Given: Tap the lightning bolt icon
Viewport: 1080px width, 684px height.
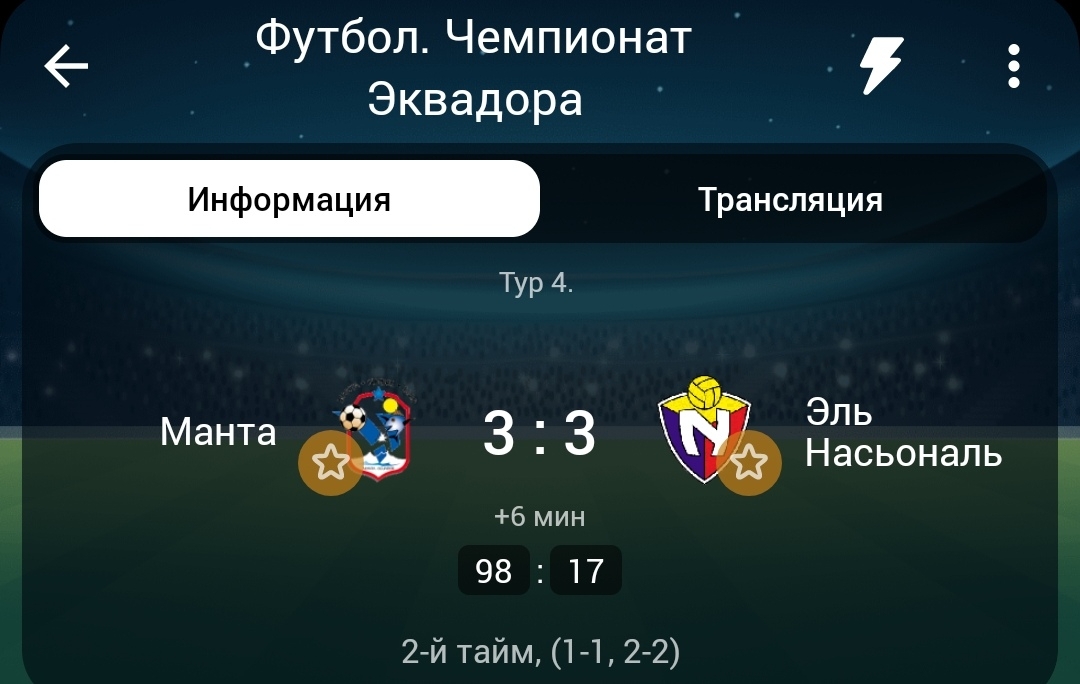Looking at the screenshot, I should click(882, 66).
